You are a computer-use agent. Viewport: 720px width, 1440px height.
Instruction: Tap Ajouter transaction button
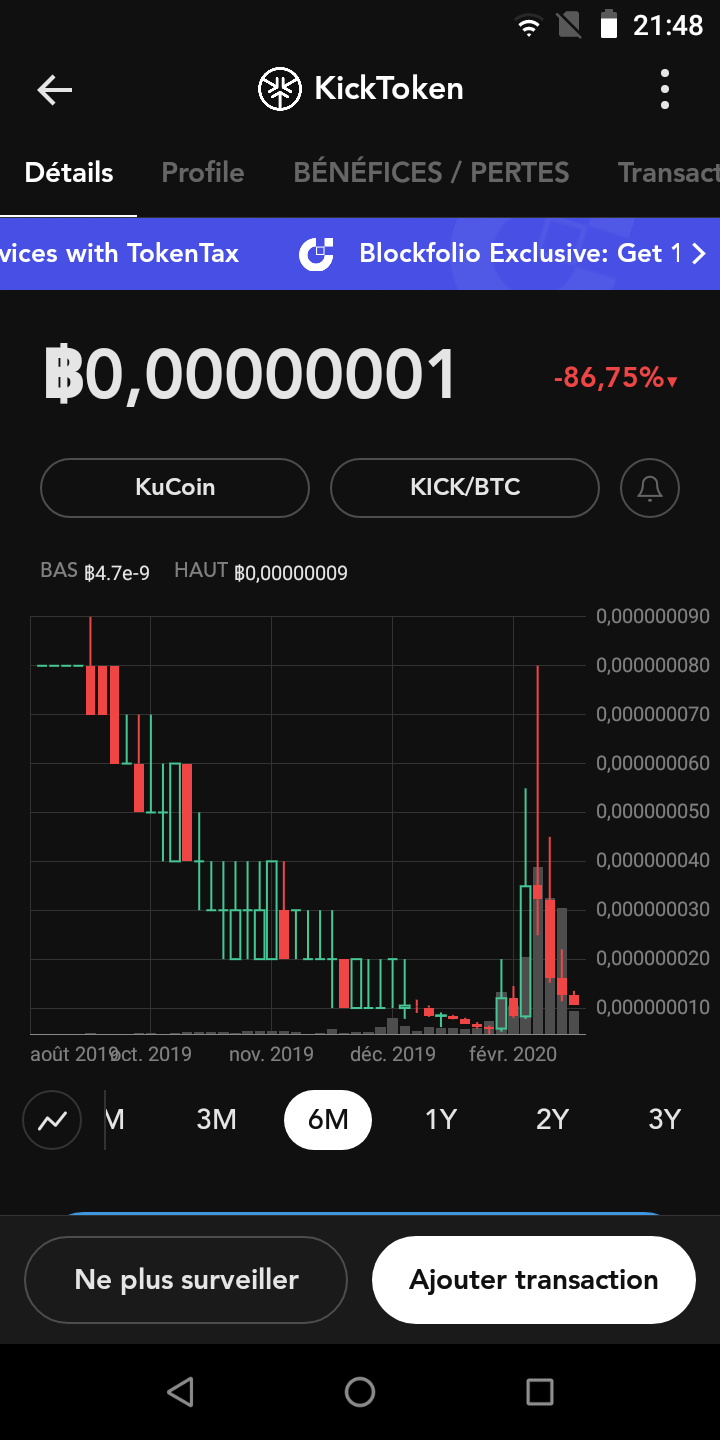(x=533, y=1280)
